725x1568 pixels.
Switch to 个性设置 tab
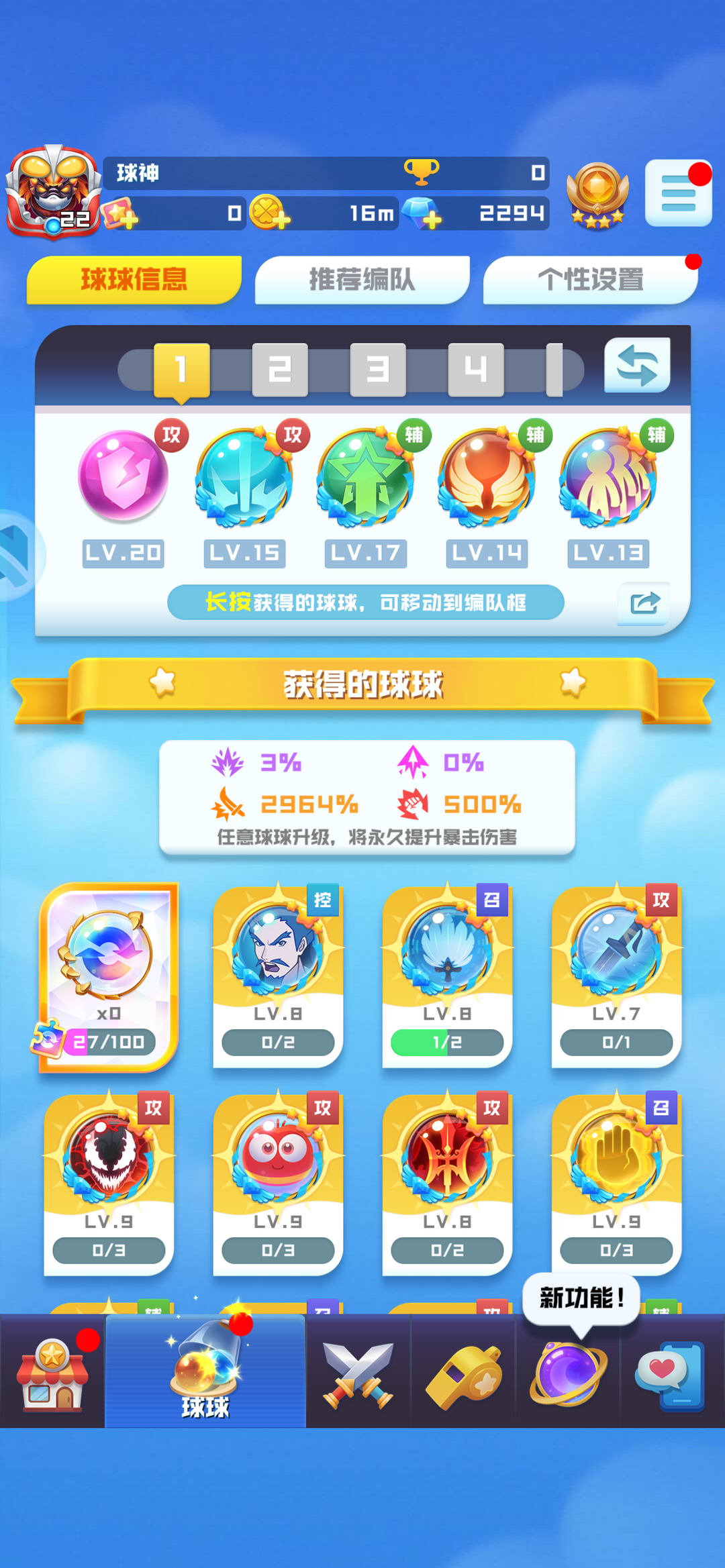pyautogui.click(x=590, y=280)
